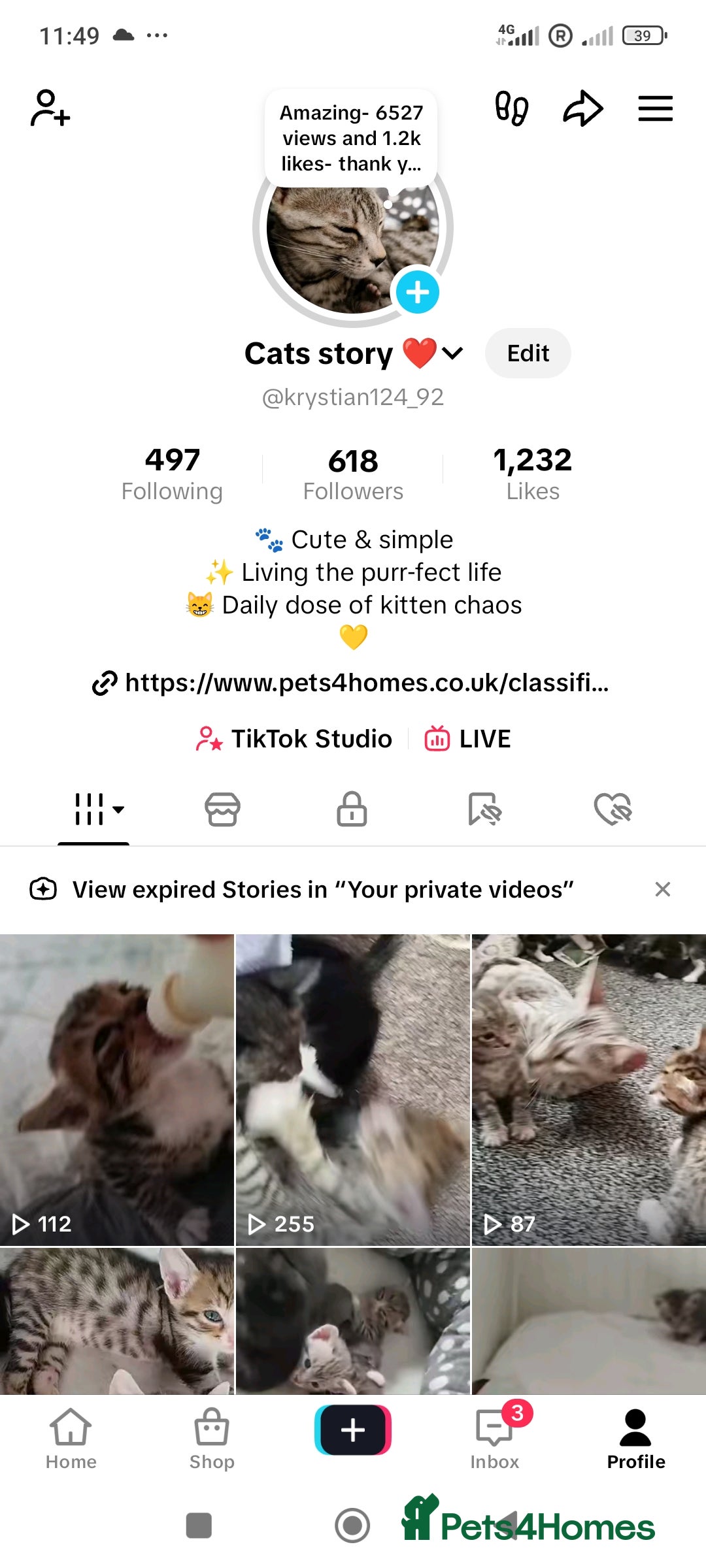
Task: Open the hamburger menu
Action: [655, 108]
